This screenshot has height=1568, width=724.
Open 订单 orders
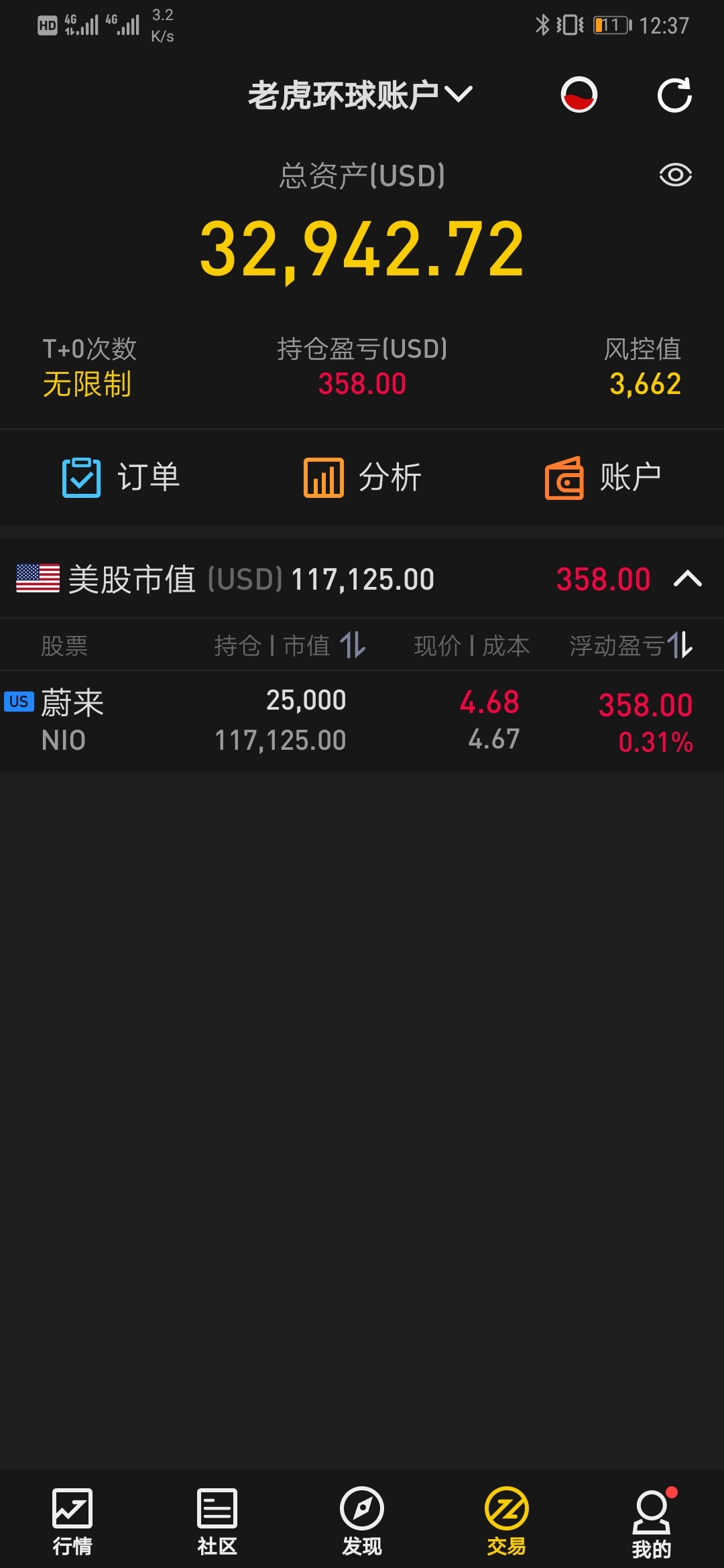pos(121,477)
